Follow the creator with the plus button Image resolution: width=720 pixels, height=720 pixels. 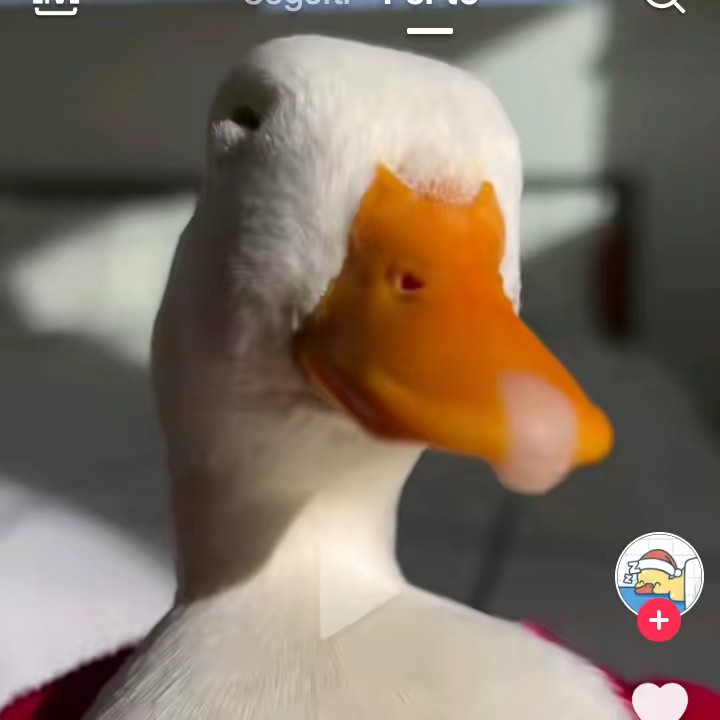[x=659, y=621]
